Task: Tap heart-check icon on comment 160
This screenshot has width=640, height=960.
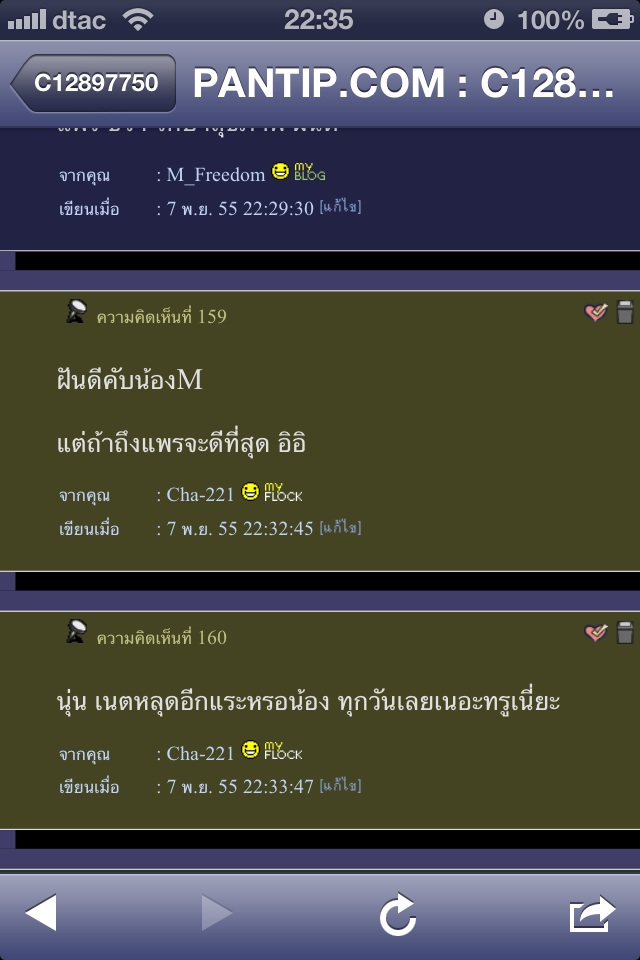Action: click(596, 632)
